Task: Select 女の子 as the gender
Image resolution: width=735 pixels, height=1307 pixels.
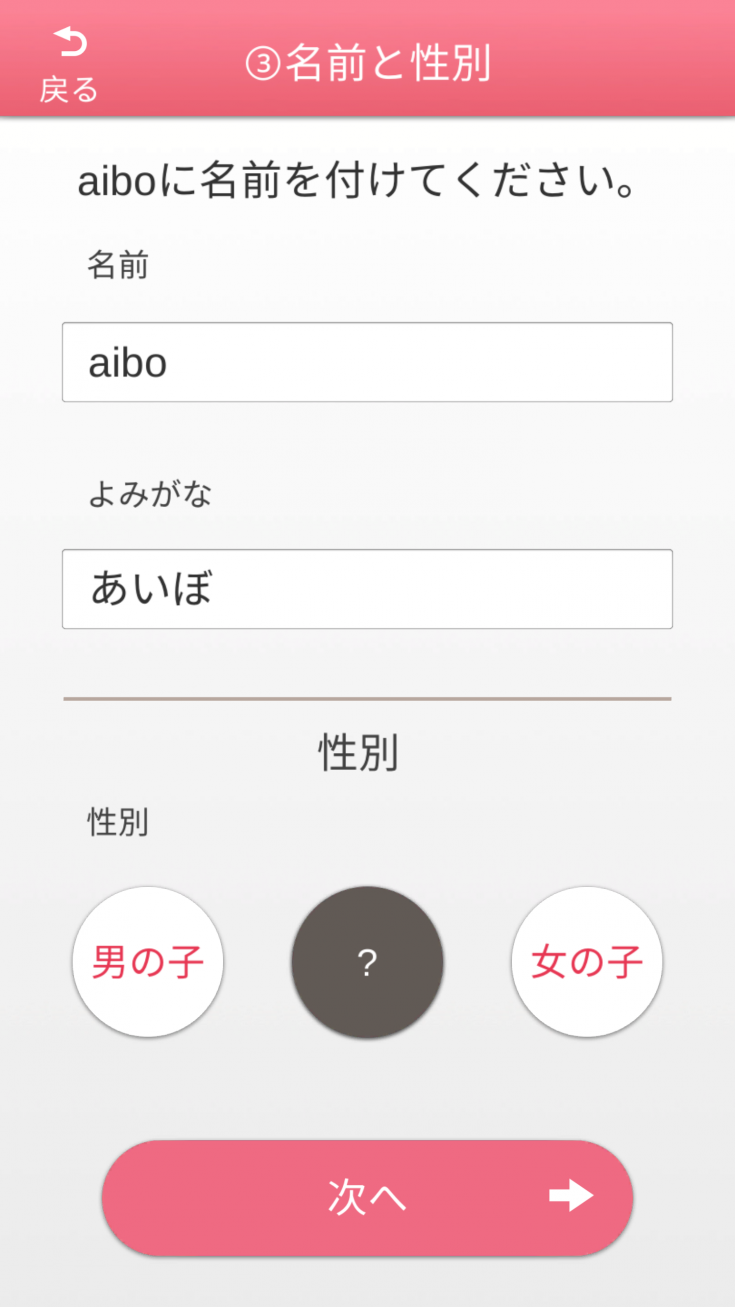Action: [587, 962]
